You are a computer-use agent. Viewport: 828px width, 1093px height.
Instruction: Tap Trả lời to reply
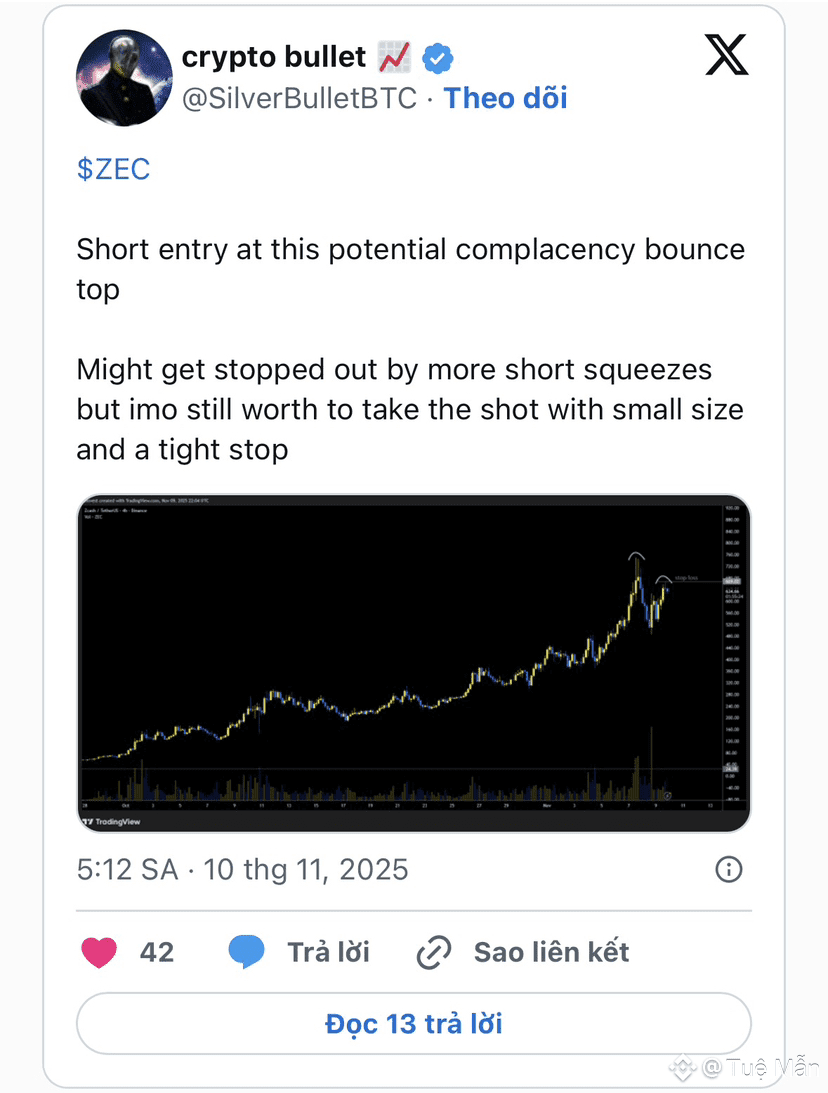(300, 952)
